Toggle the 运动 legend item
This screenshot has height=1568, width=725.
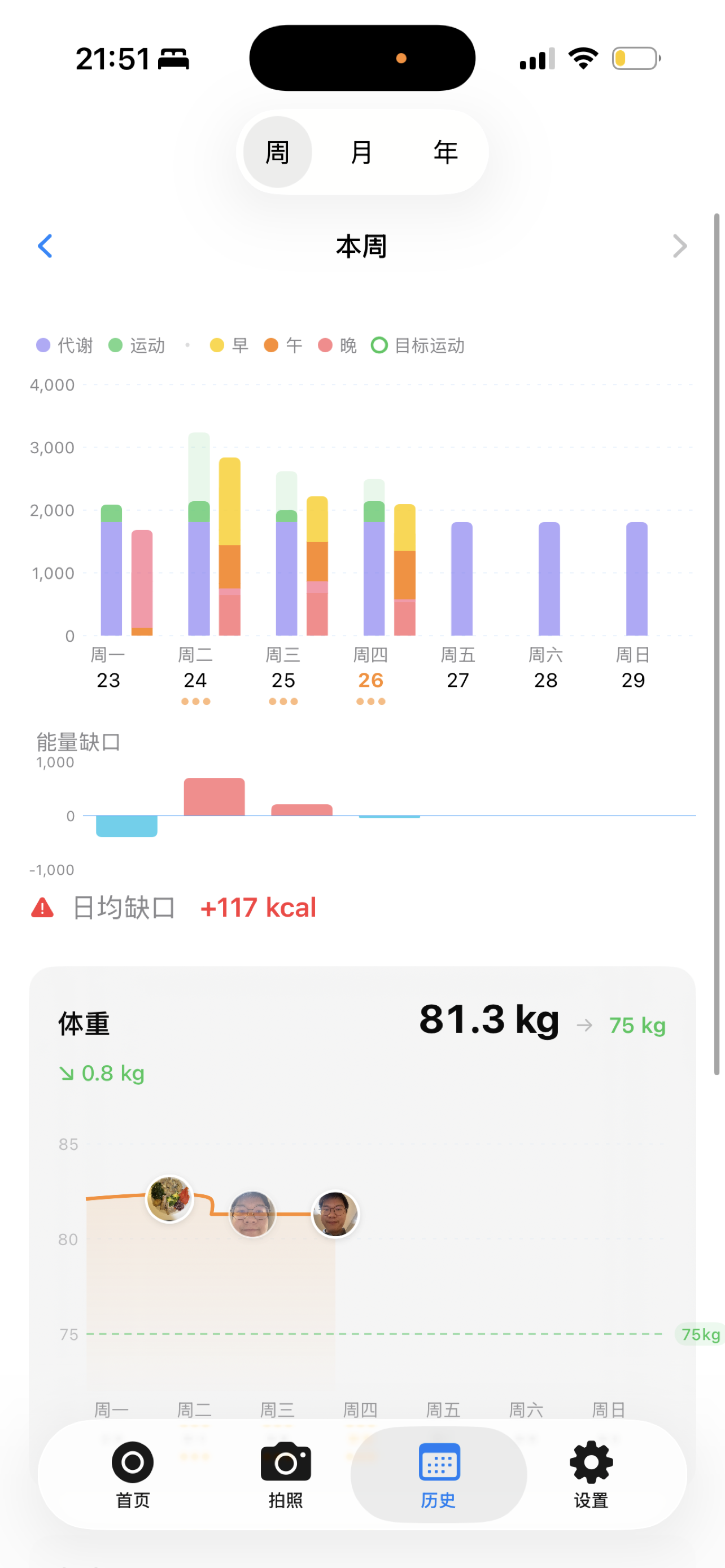136,345
